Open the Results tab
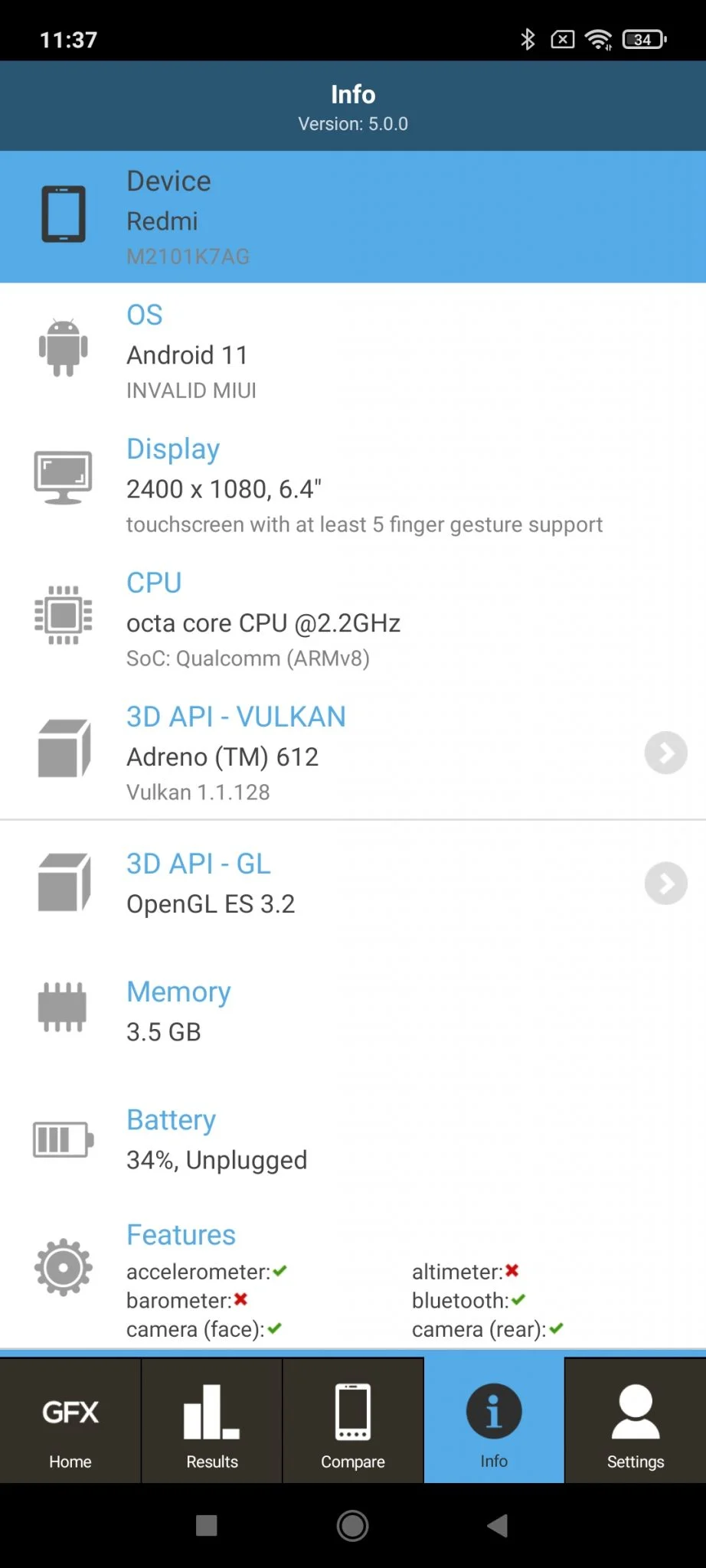Screen dimensions: 706x1568 tap(212, 1421)
